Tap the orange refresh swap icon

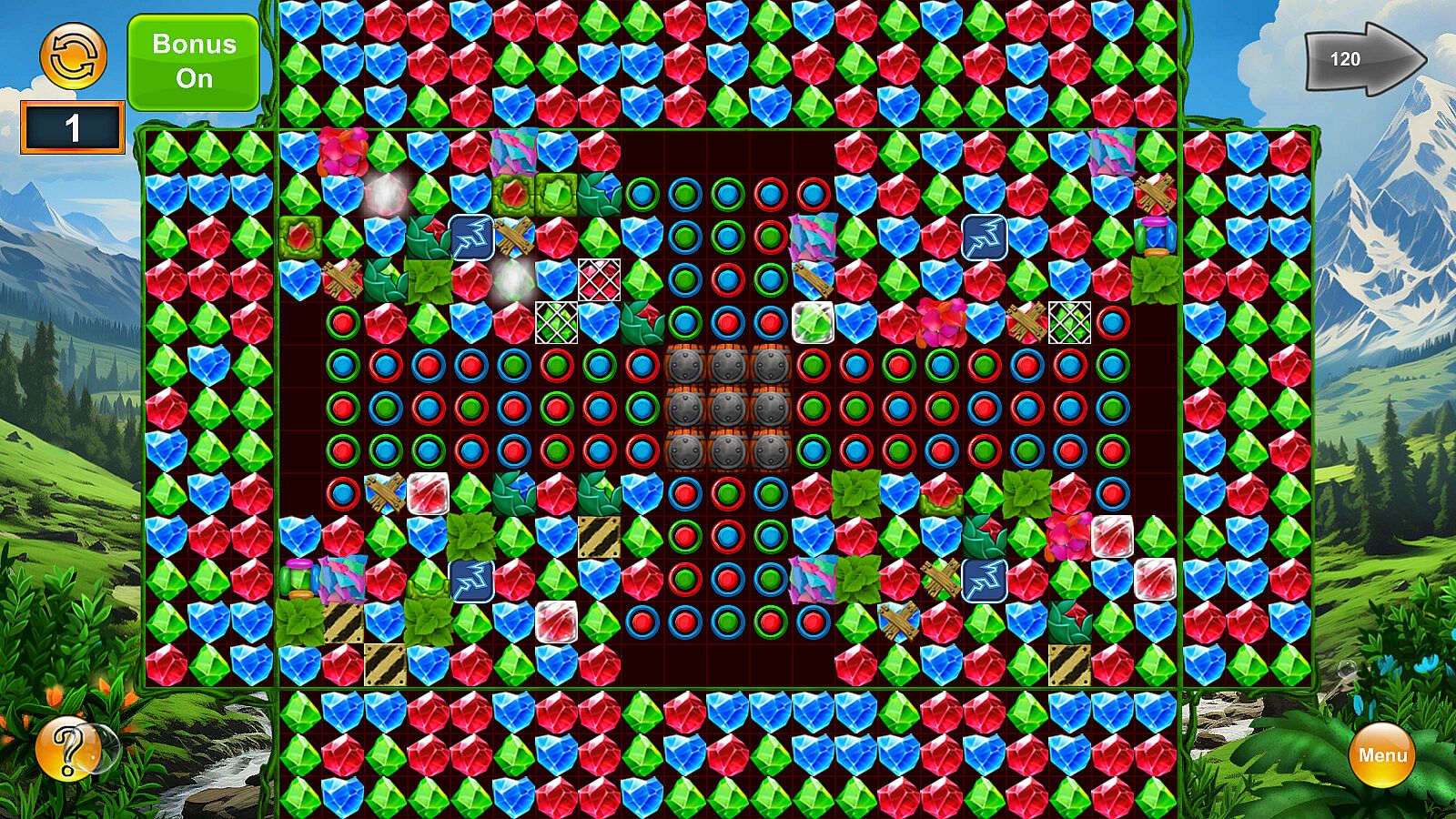pyautogui.click(x=73, y=56)
